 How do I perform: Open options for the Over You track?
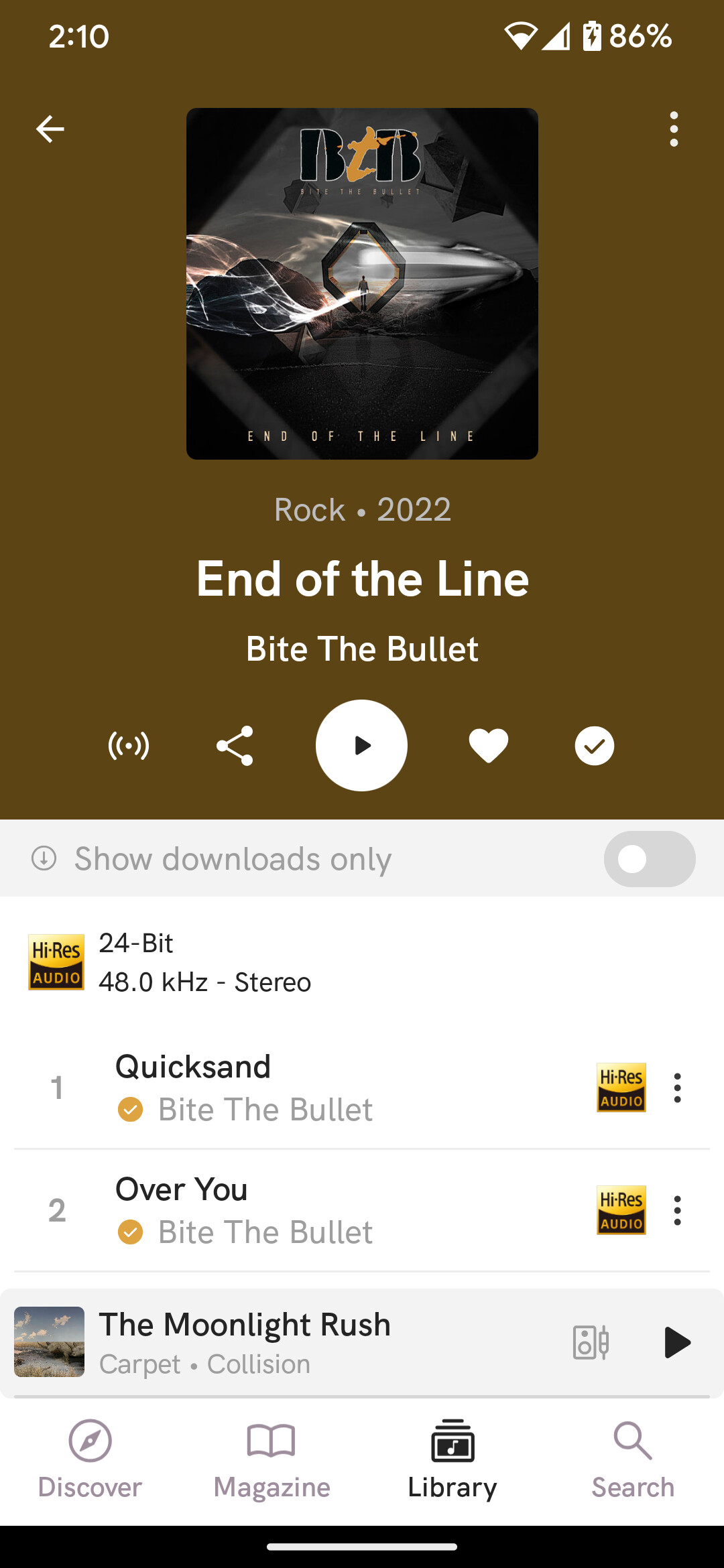pos(677,1210)
